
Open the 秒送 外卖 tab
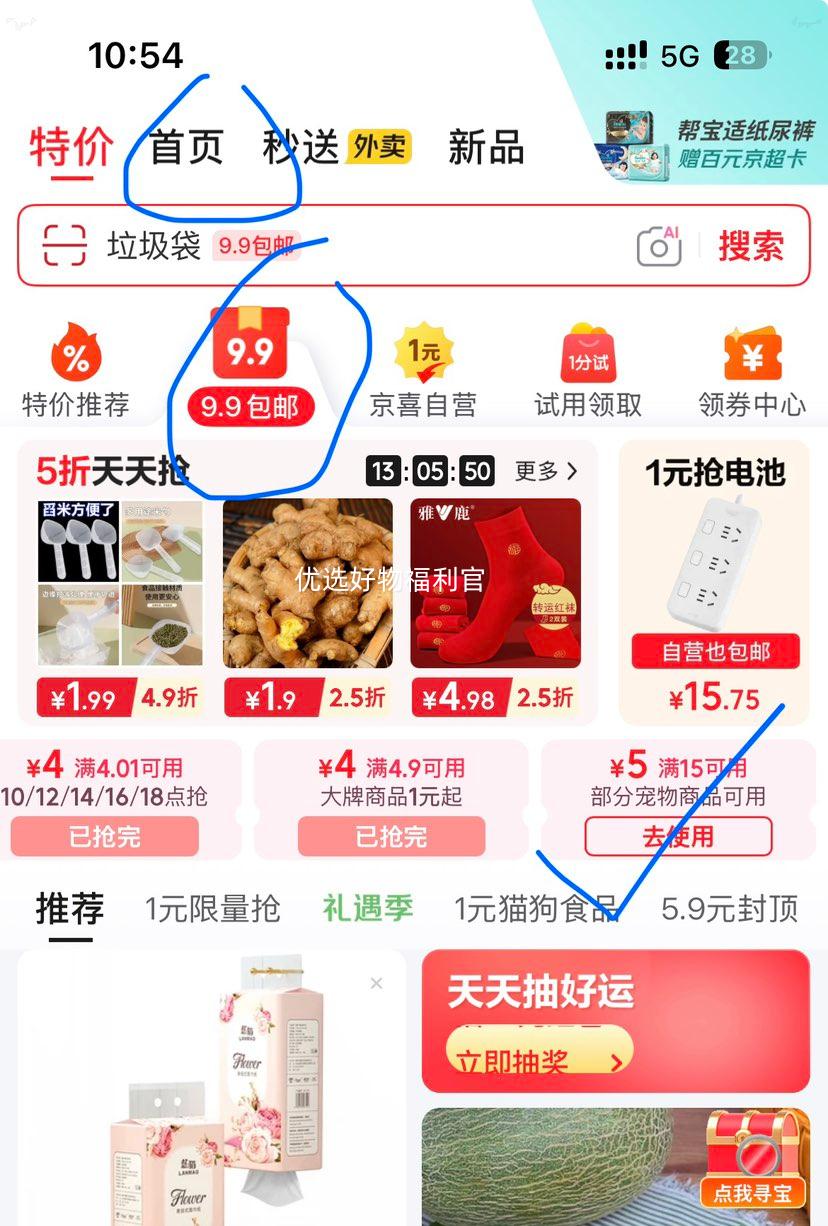(302, 148)
